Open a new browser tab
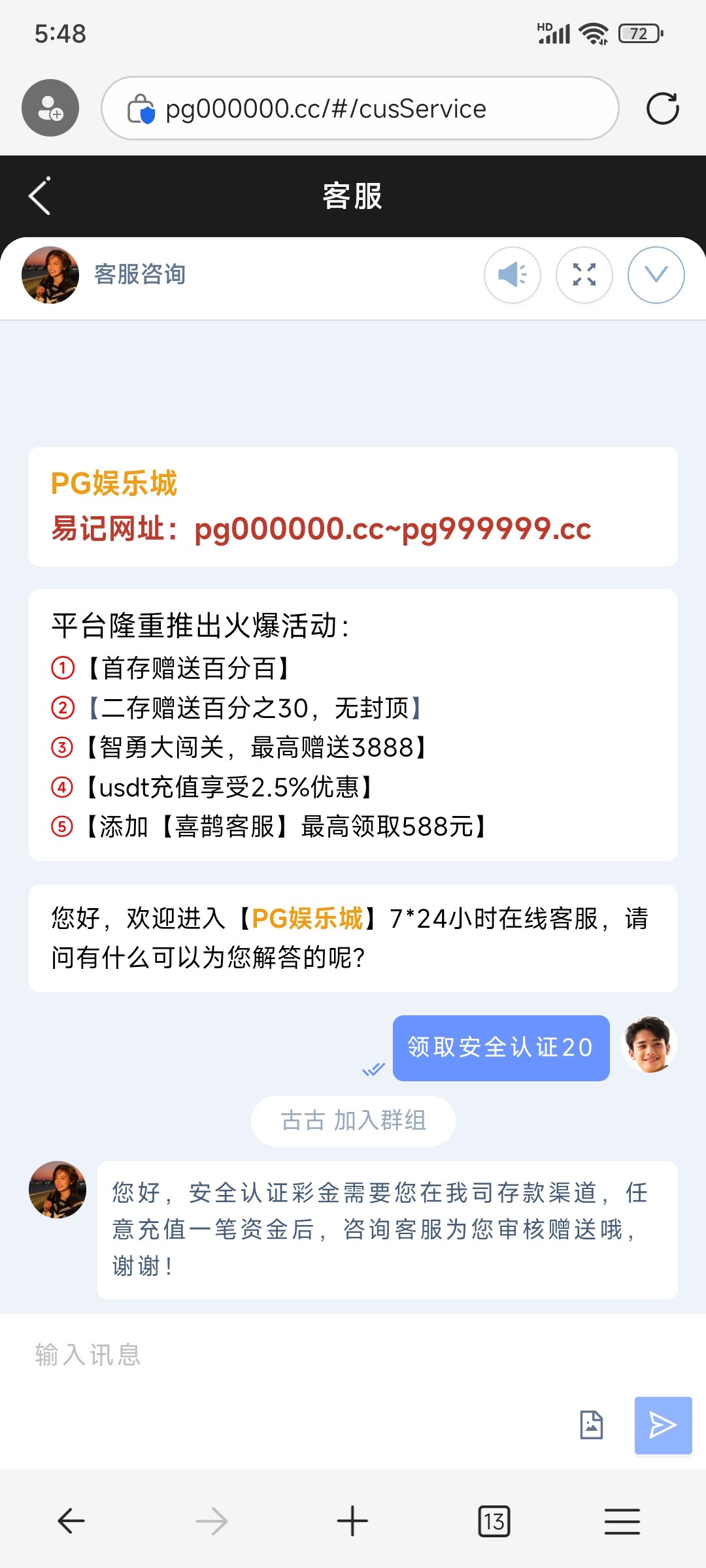This screenshot has width=706, height=1568. (x=352, y=1521)
